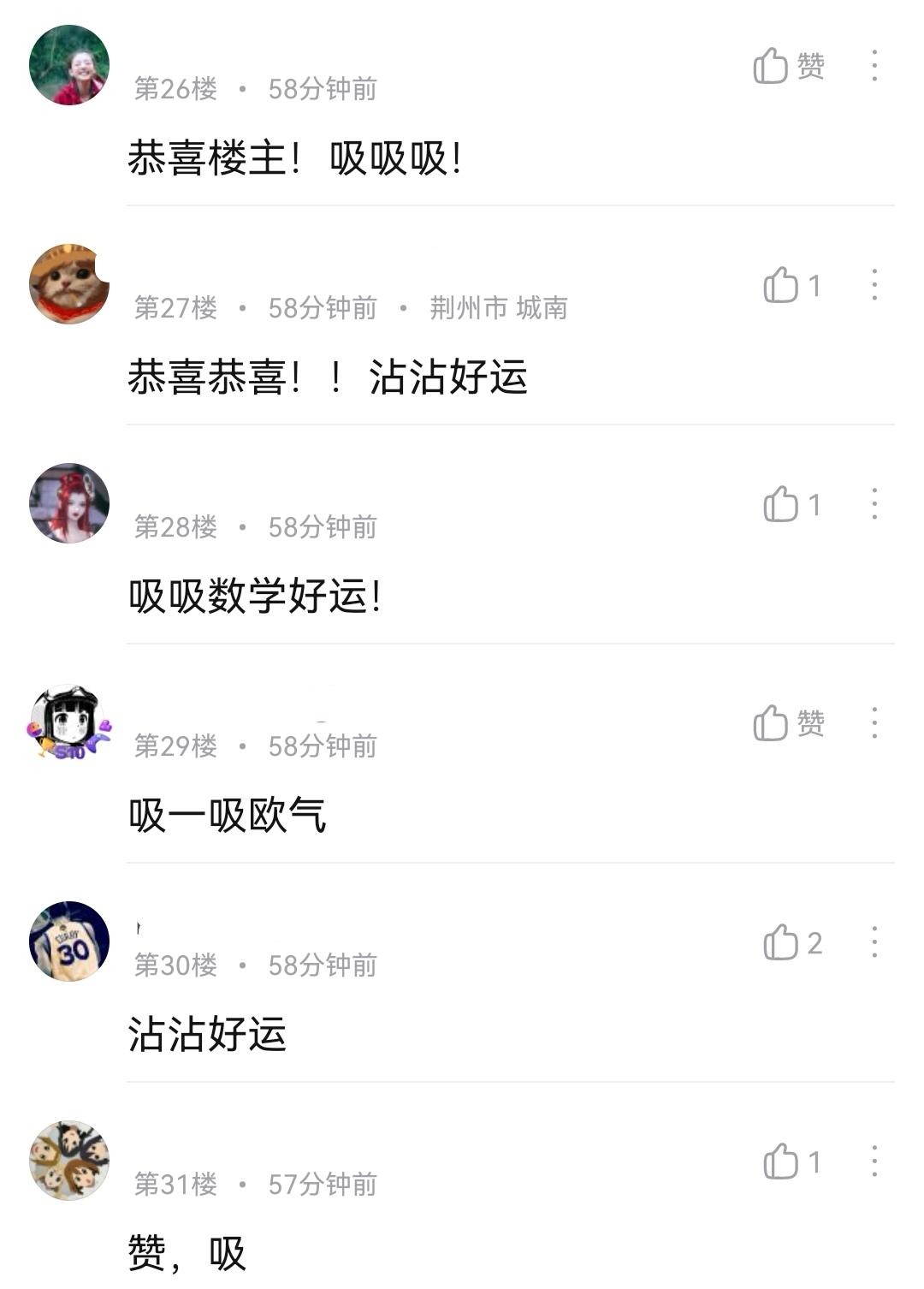Open more options for floor 26 comment
Image resolution: width=924 pixels, height=1289 pixels.
(874, 66)
